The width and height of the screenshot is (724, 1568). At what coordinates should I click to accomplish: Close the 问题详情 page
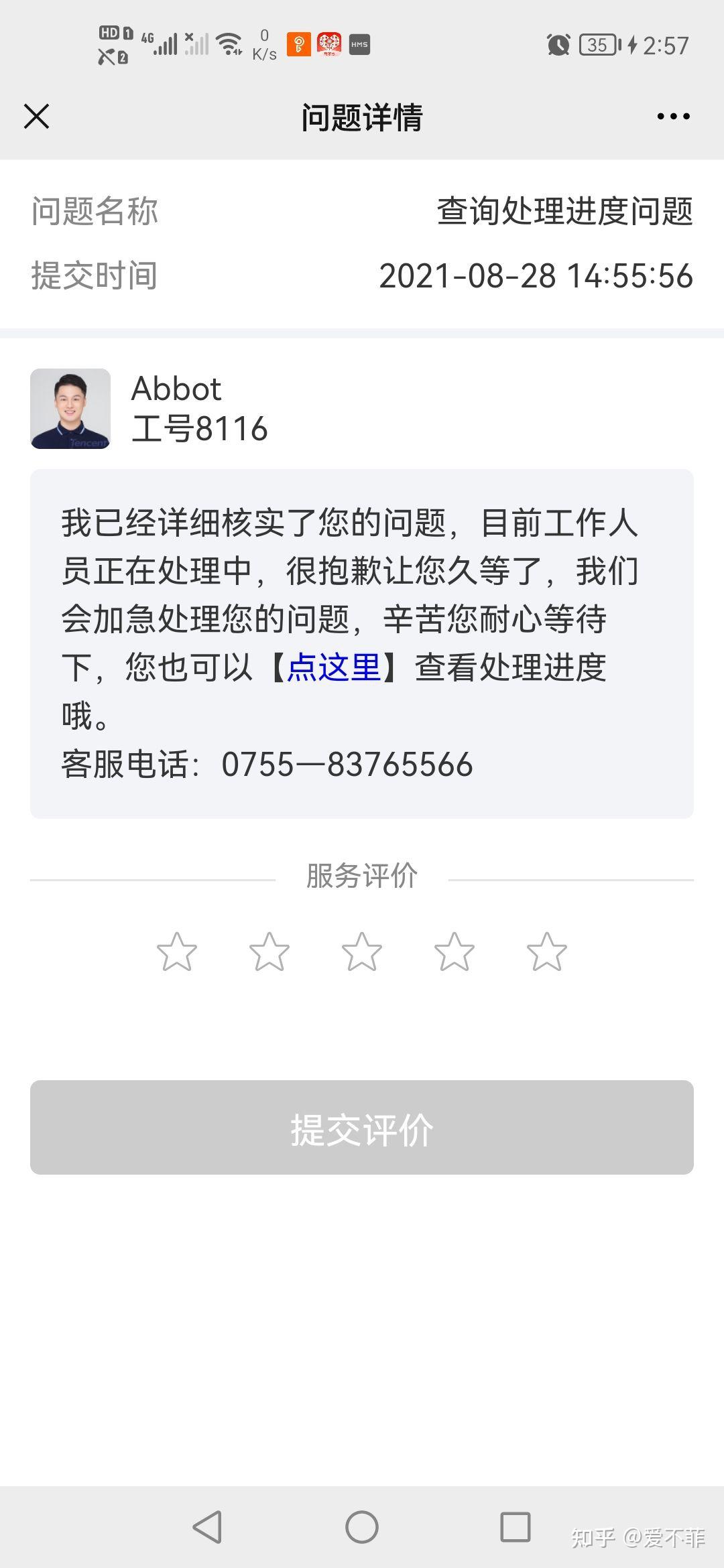[37, 117]
